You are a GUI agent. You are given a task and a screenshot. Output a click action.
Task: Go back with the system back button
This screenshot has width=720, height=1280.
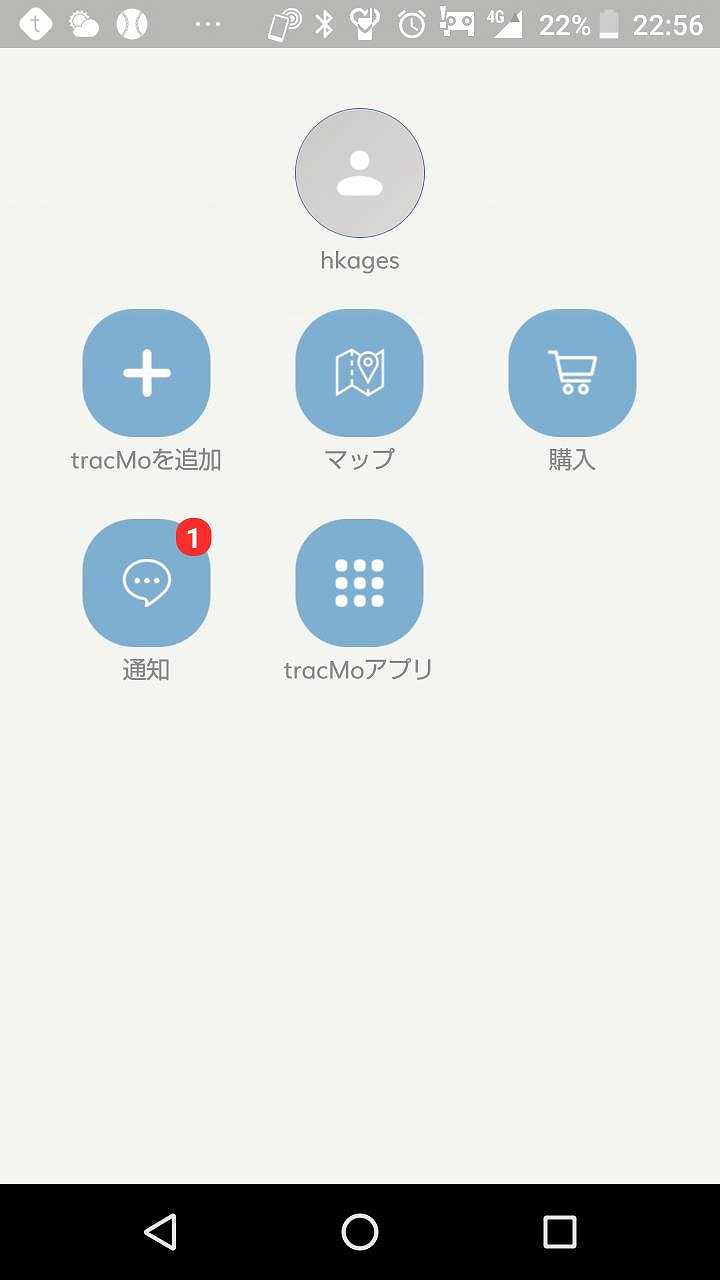pyautogui.click(x=160, y=1232)
